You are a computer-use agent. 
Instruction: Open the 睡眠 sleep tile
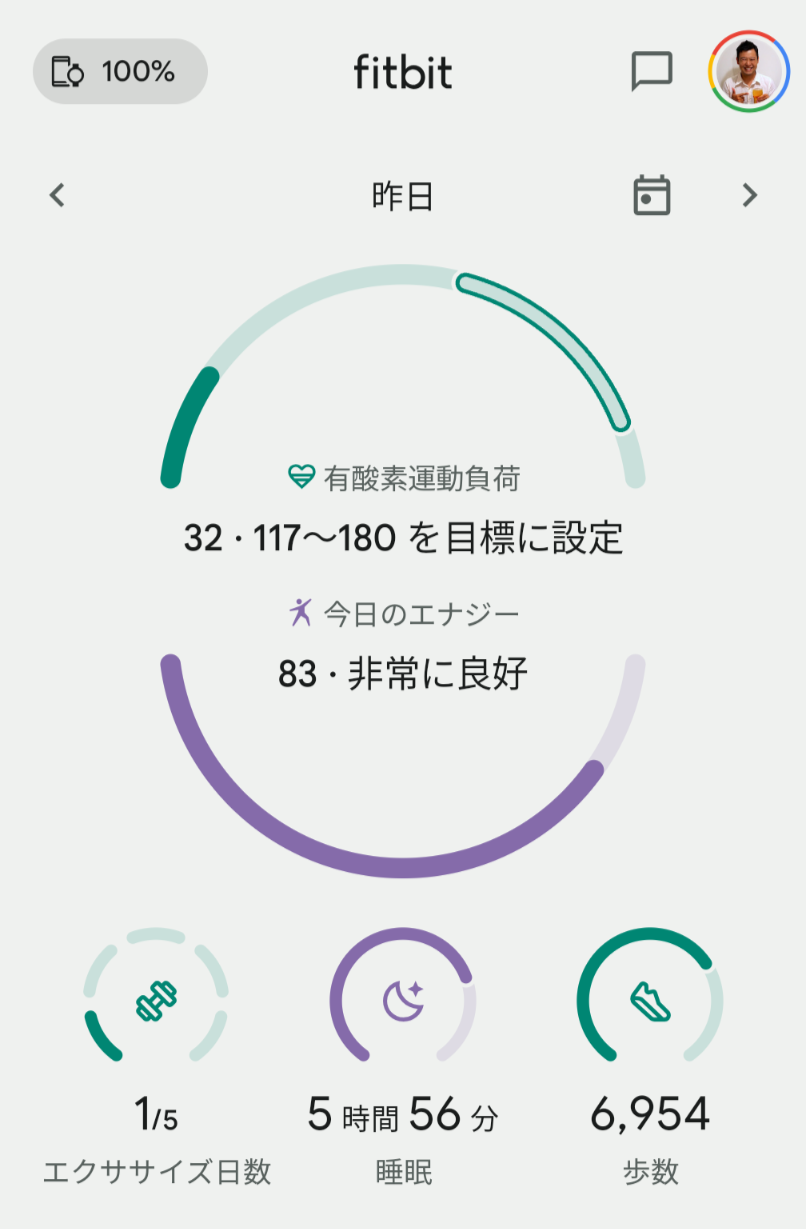pyautogui.click(x=403, y=1055)
